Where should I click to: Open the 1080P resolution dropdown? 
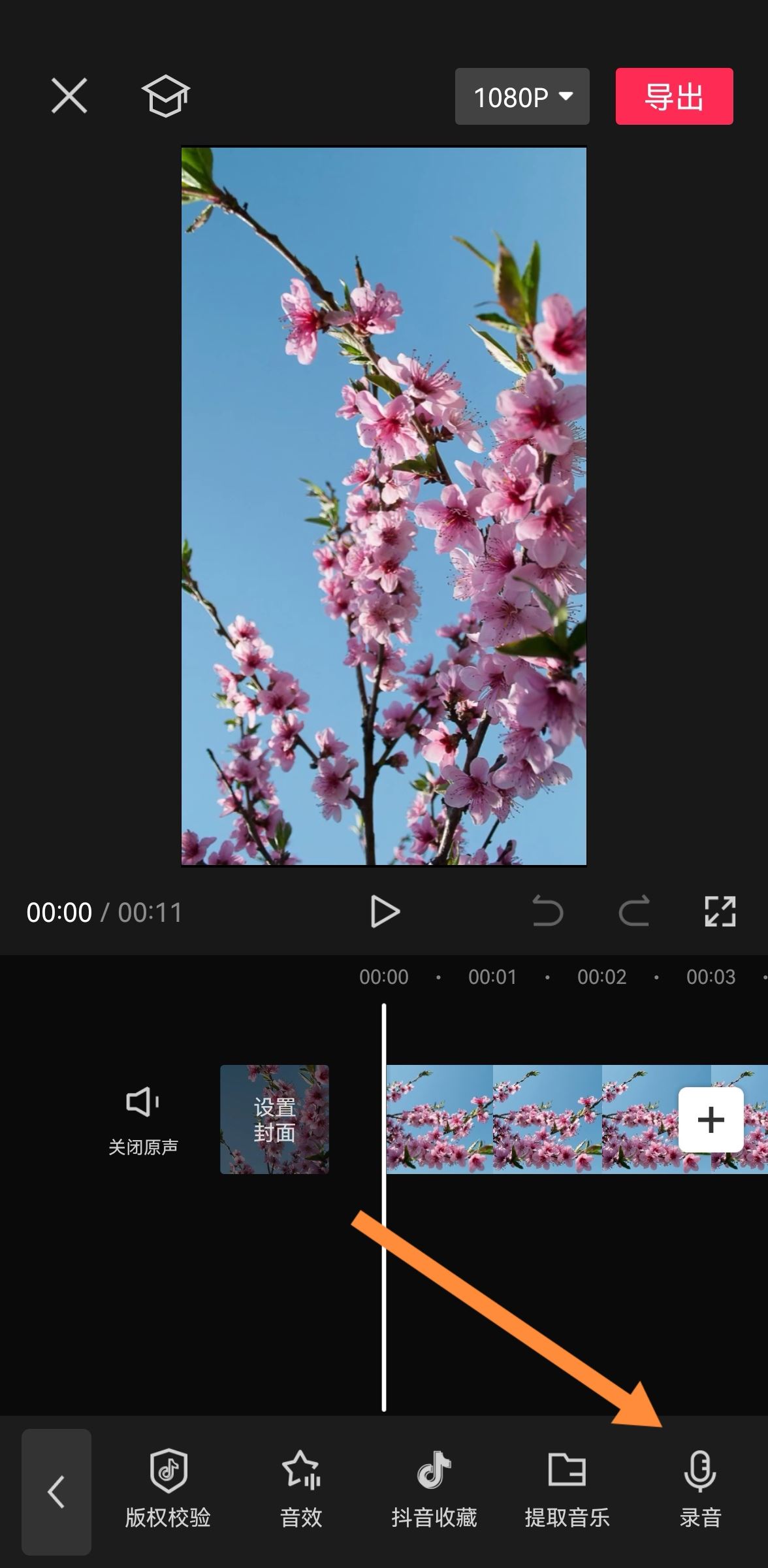click(x=522, y=97)
